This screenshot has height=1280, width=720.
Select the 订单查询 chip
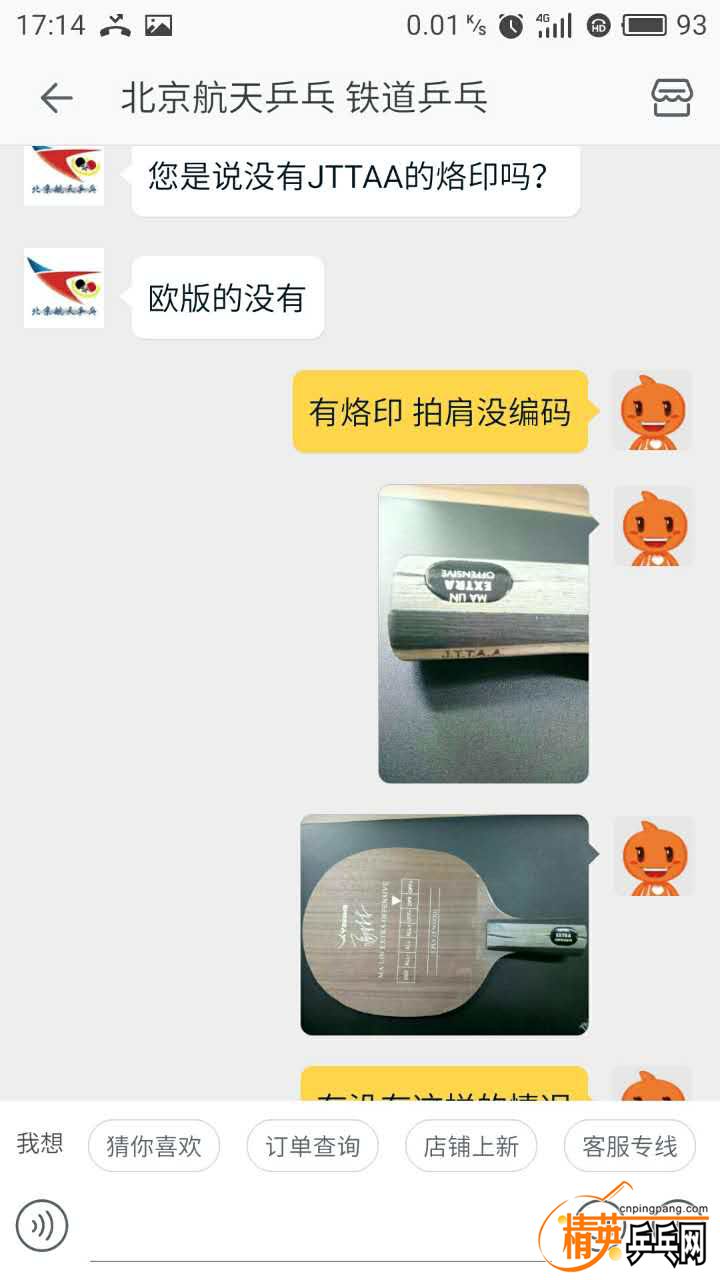[312, 1146]
